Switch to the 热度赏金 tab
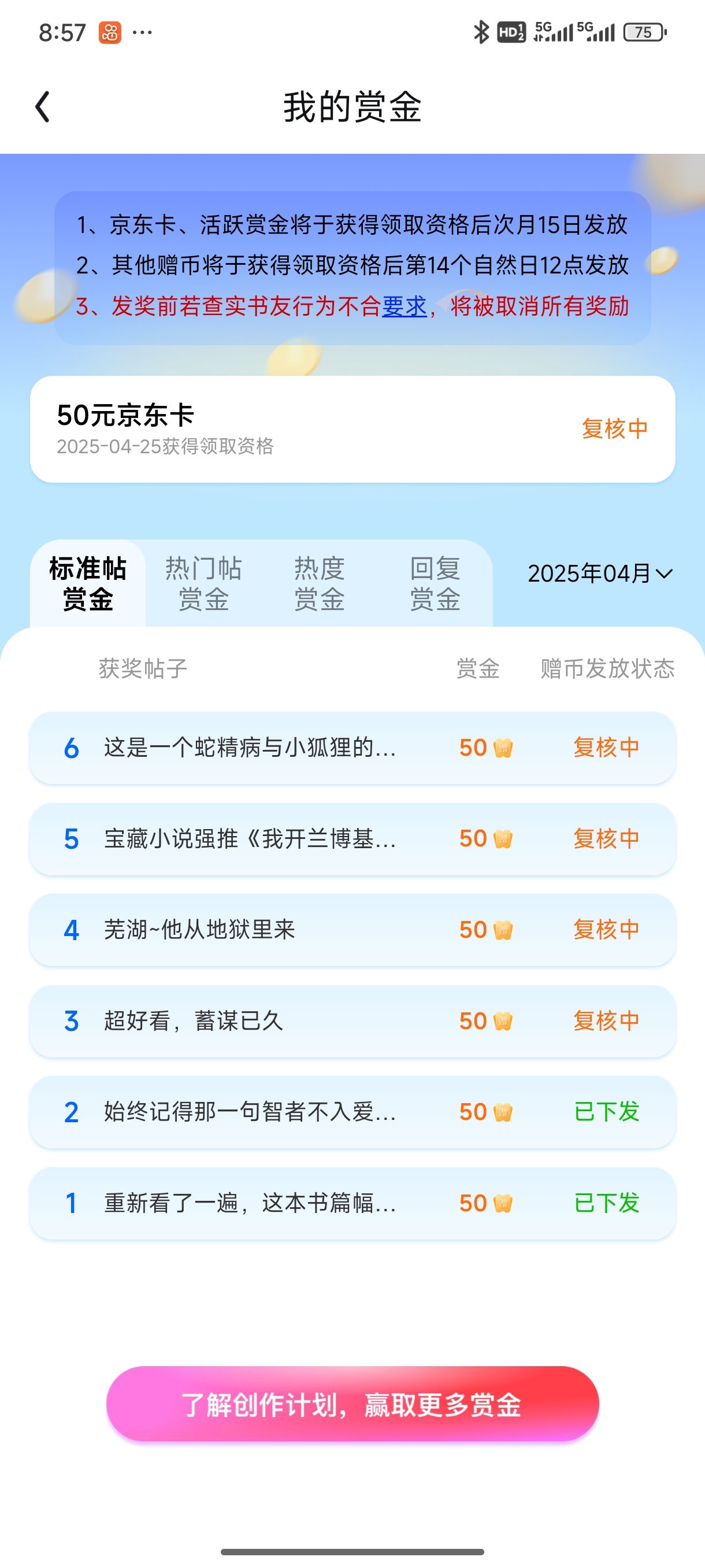The width and height of the screenshot is (705, 1568). [319, 583]
